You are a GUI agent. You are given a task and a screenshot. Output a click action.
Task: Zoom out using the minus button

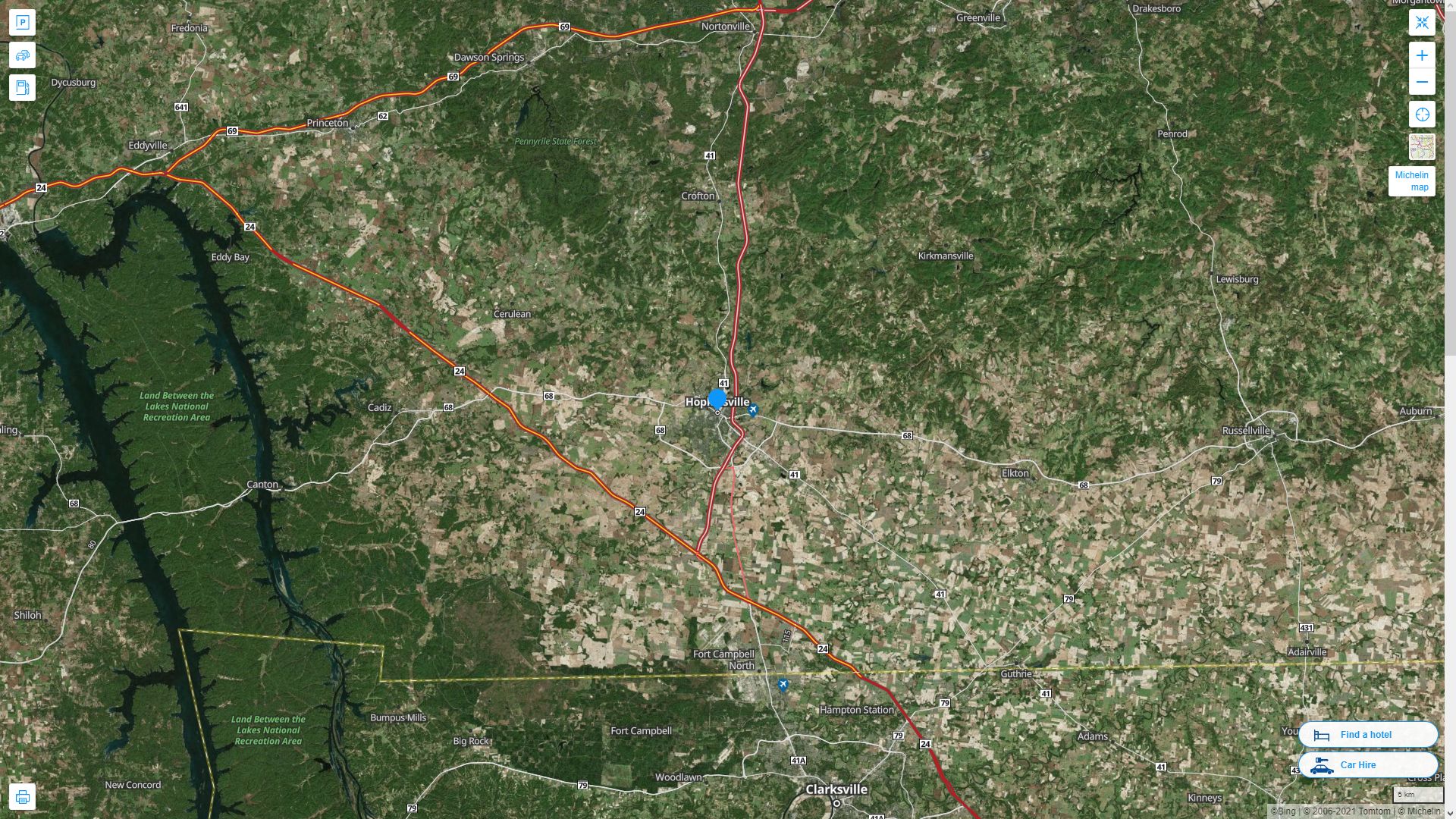click(x=1422, y=82)
